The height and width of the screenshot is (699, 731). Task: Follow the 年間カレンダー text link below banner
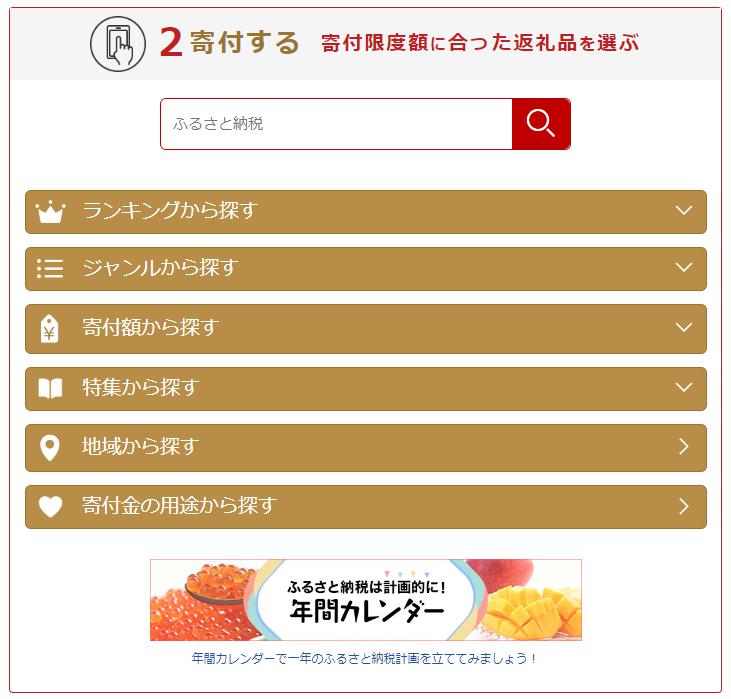[365, 659]
